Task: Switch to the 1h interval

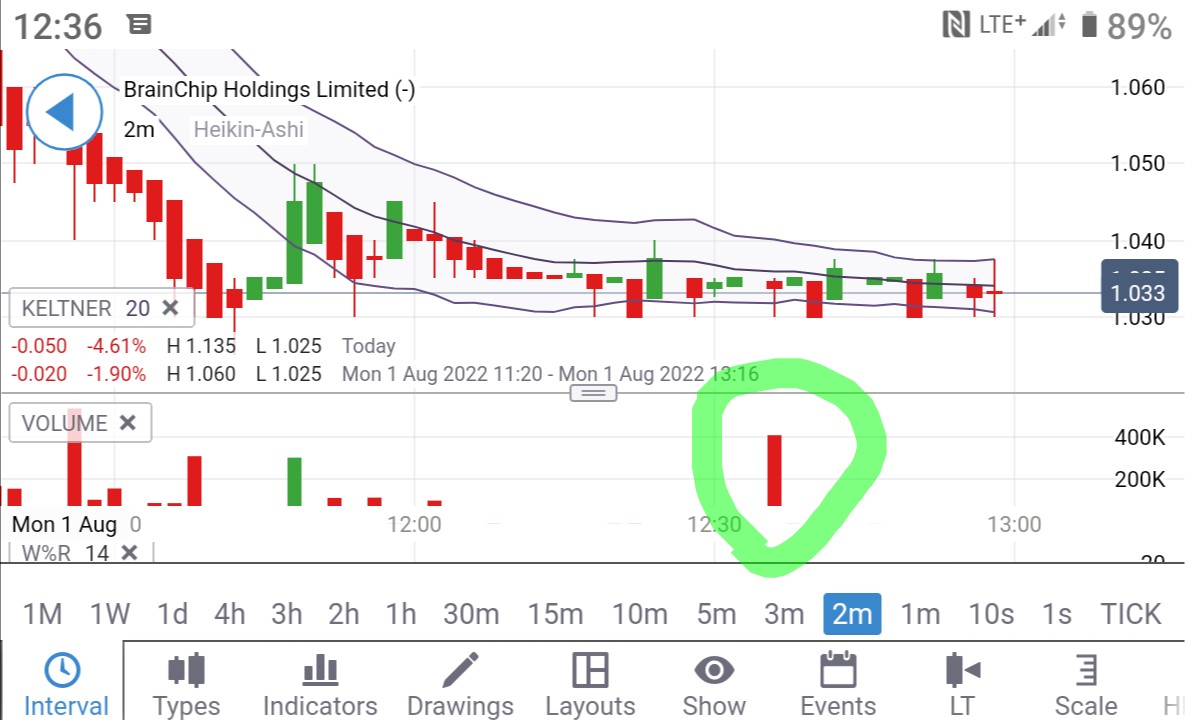Action: pyautogui.click(x=401, y=614)
